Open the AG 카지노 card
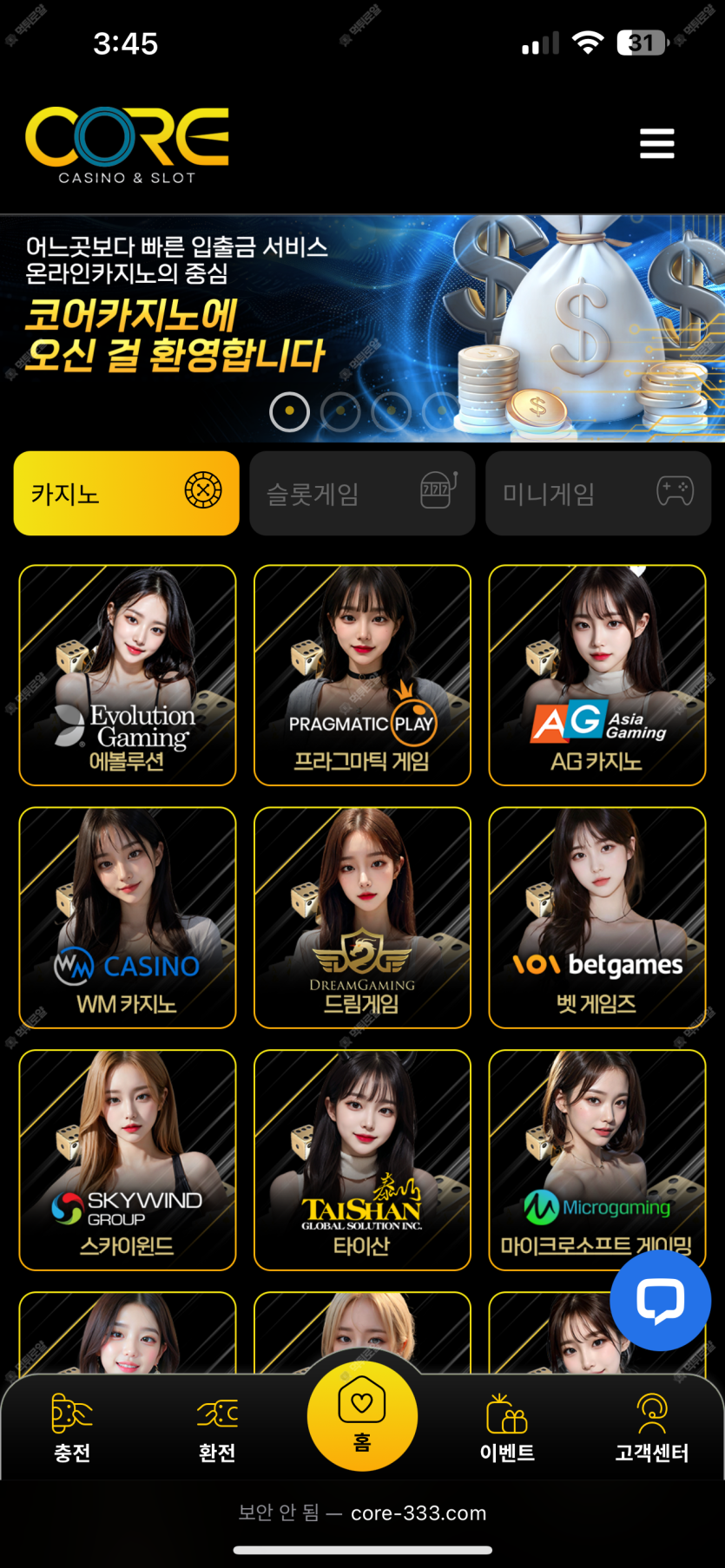The width and height of the screenshot is (725, 1568). [597, 675]
